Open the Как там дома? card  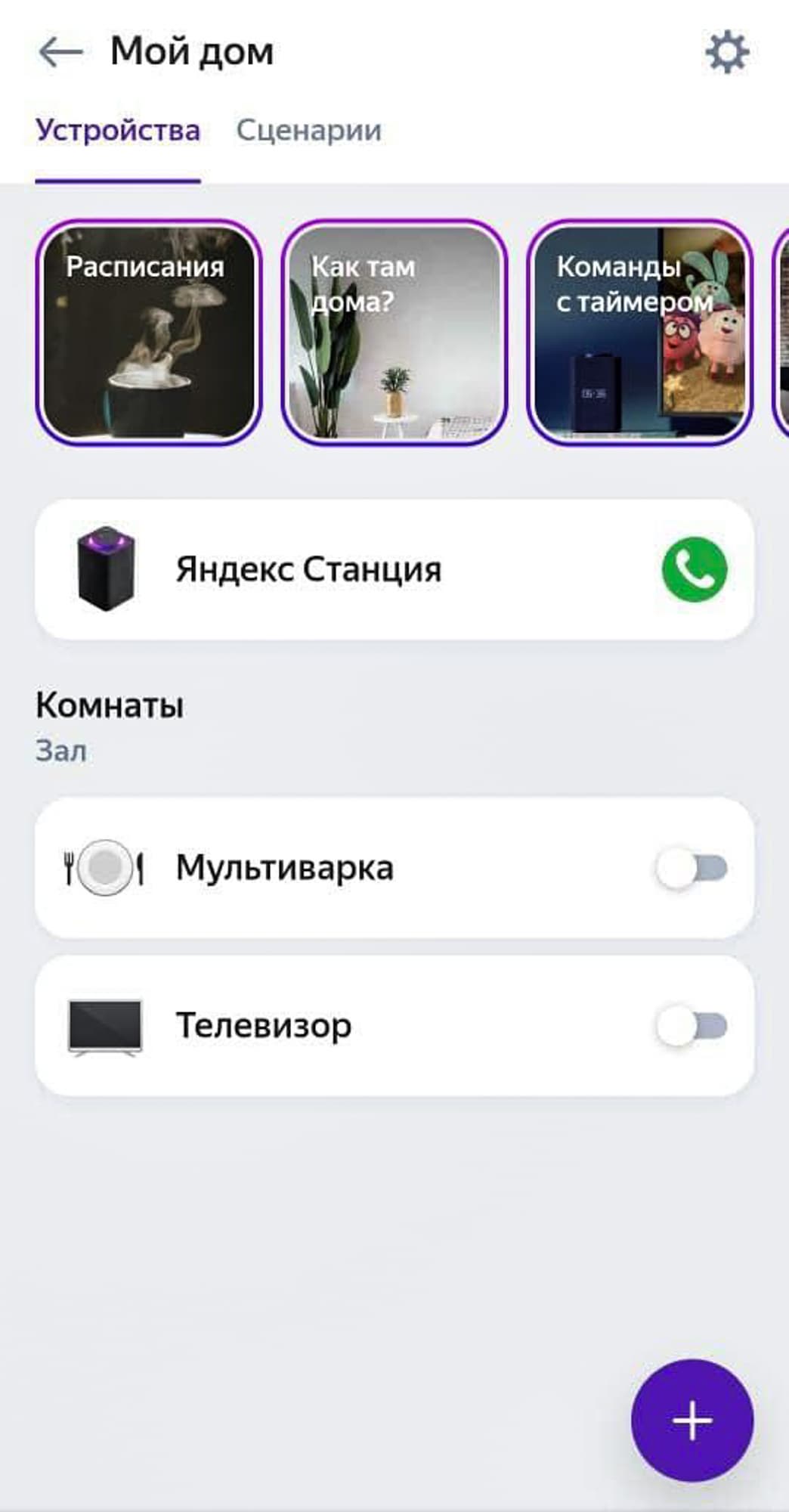click(x=394, y=333)
